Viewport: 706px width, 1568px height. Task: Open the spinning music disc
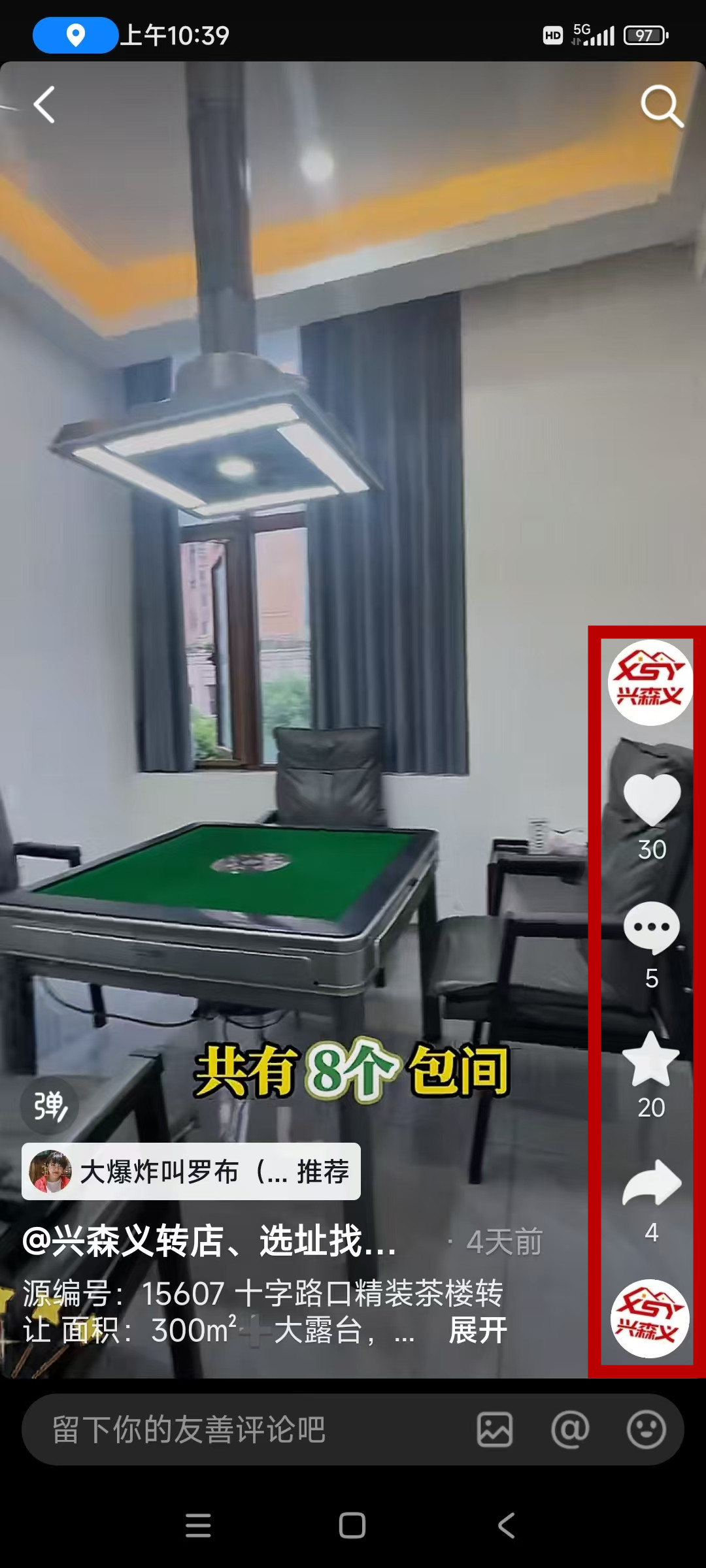coord(650,1318)
